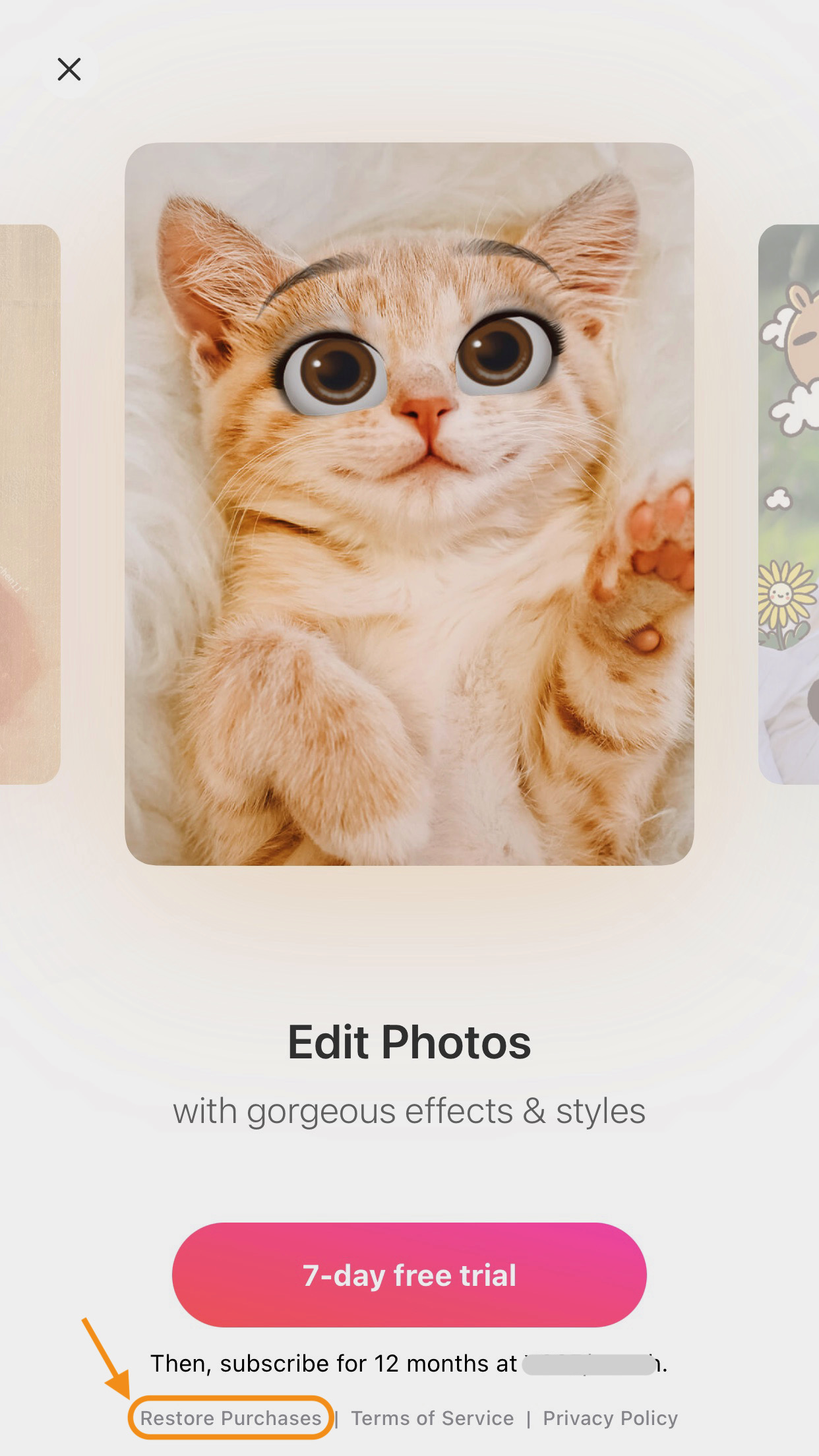Tap Restore Purchases link

[x=231, y=1418]
